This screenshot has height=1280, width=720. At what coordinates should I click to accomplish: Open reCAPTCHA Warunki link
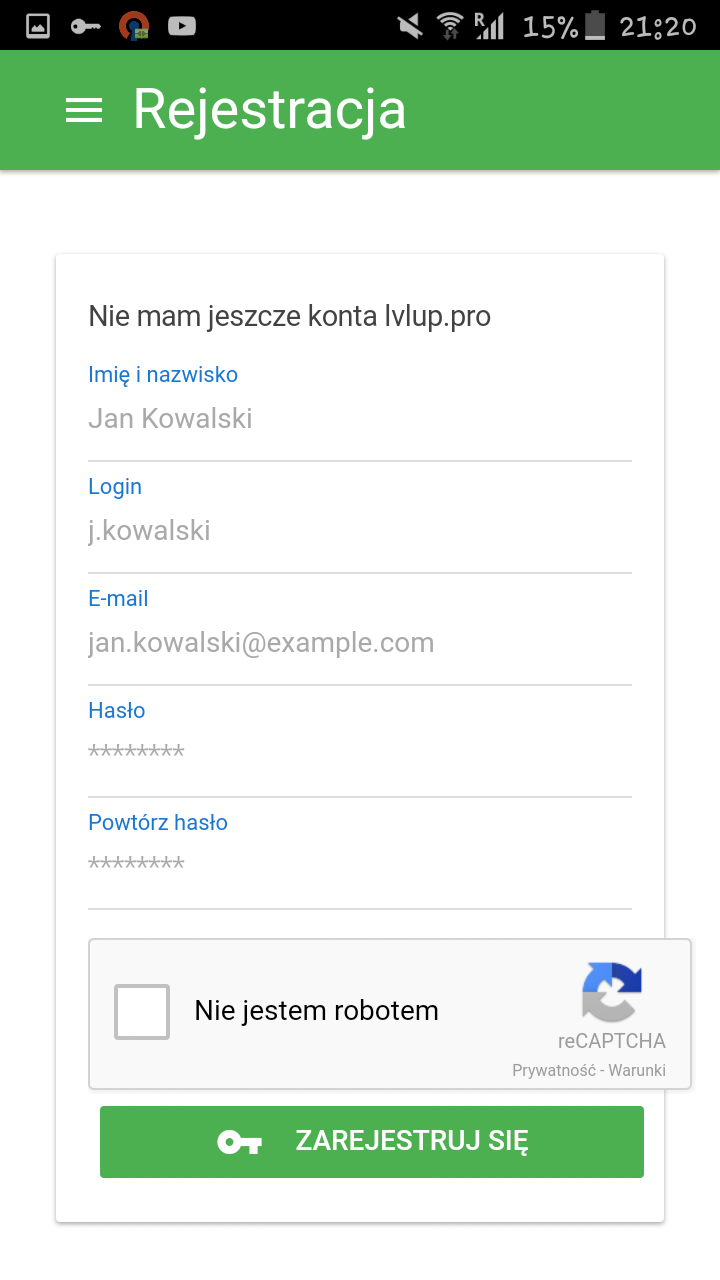(636, 1071)
